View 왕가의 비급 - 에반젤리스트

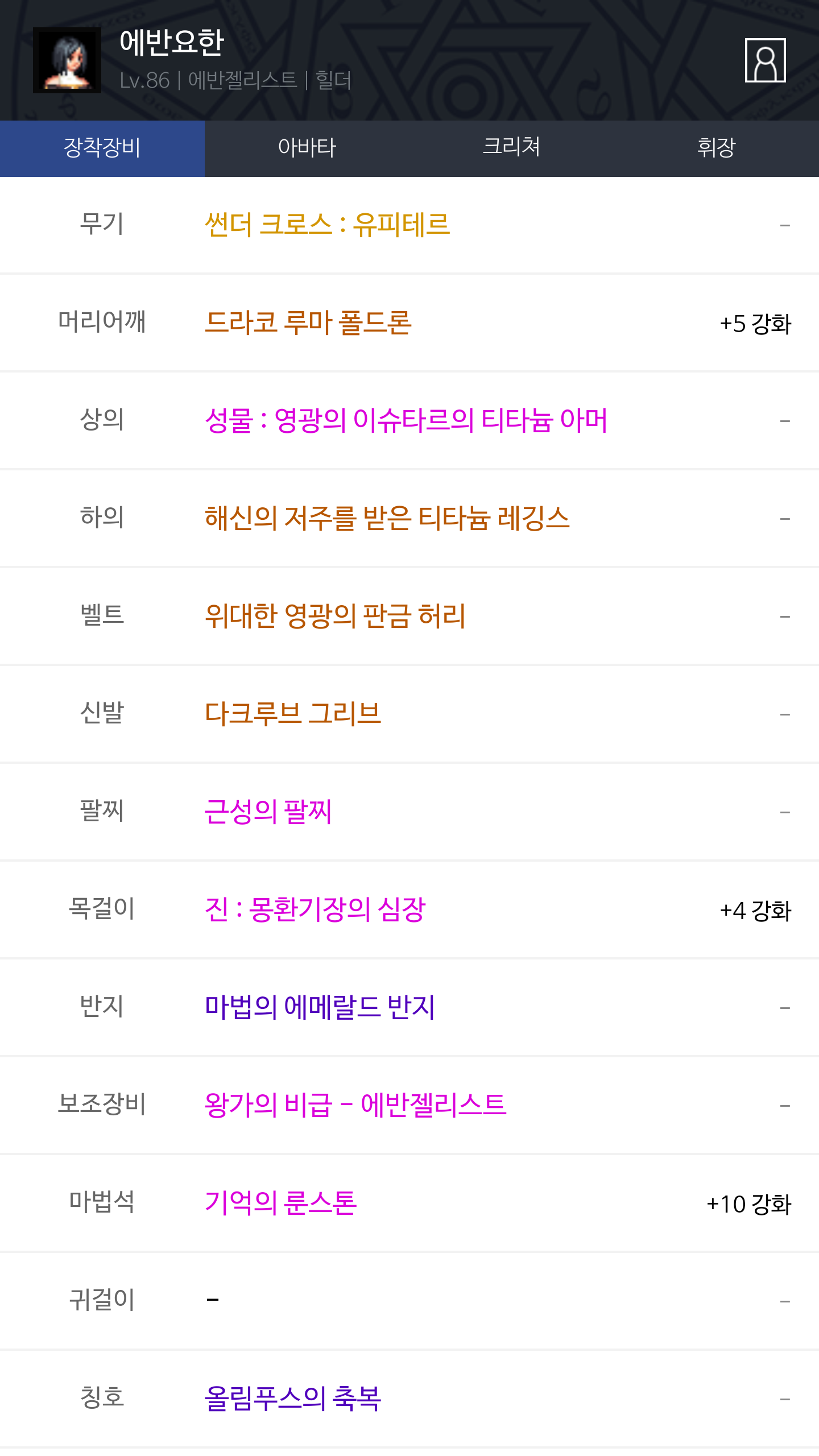[x=355, y=1105]
